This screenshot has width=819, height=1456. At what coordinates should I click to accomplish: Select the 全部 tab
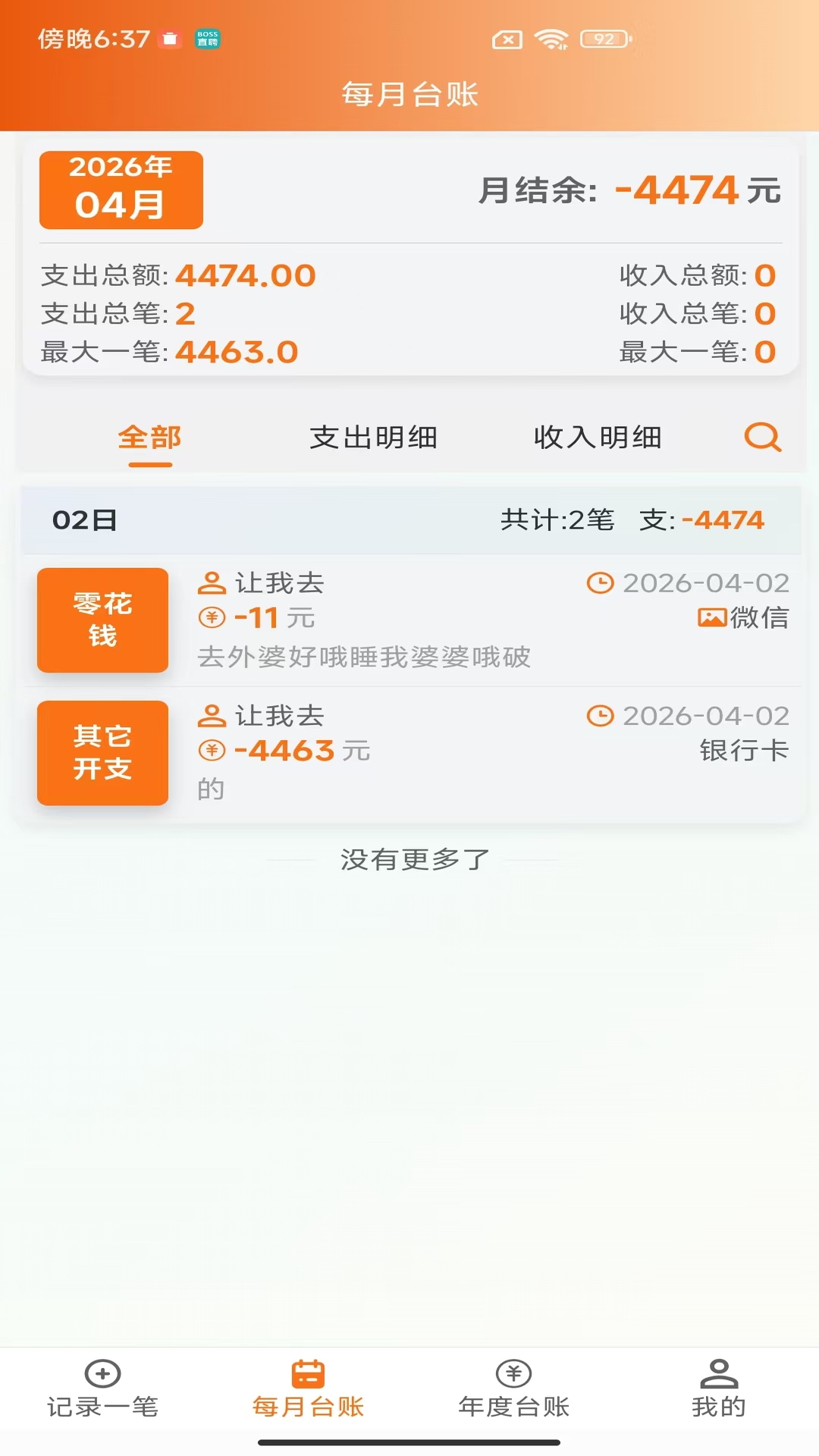pyautogui.click(x=149, y=437)
